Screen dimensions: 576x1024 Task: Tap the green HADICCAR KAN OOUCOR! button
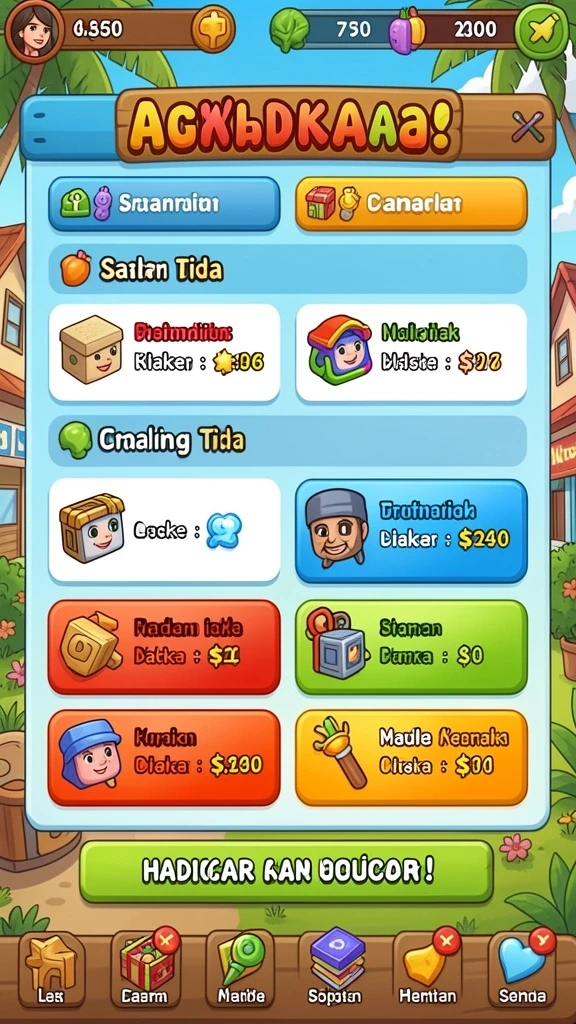coord(287,871)
